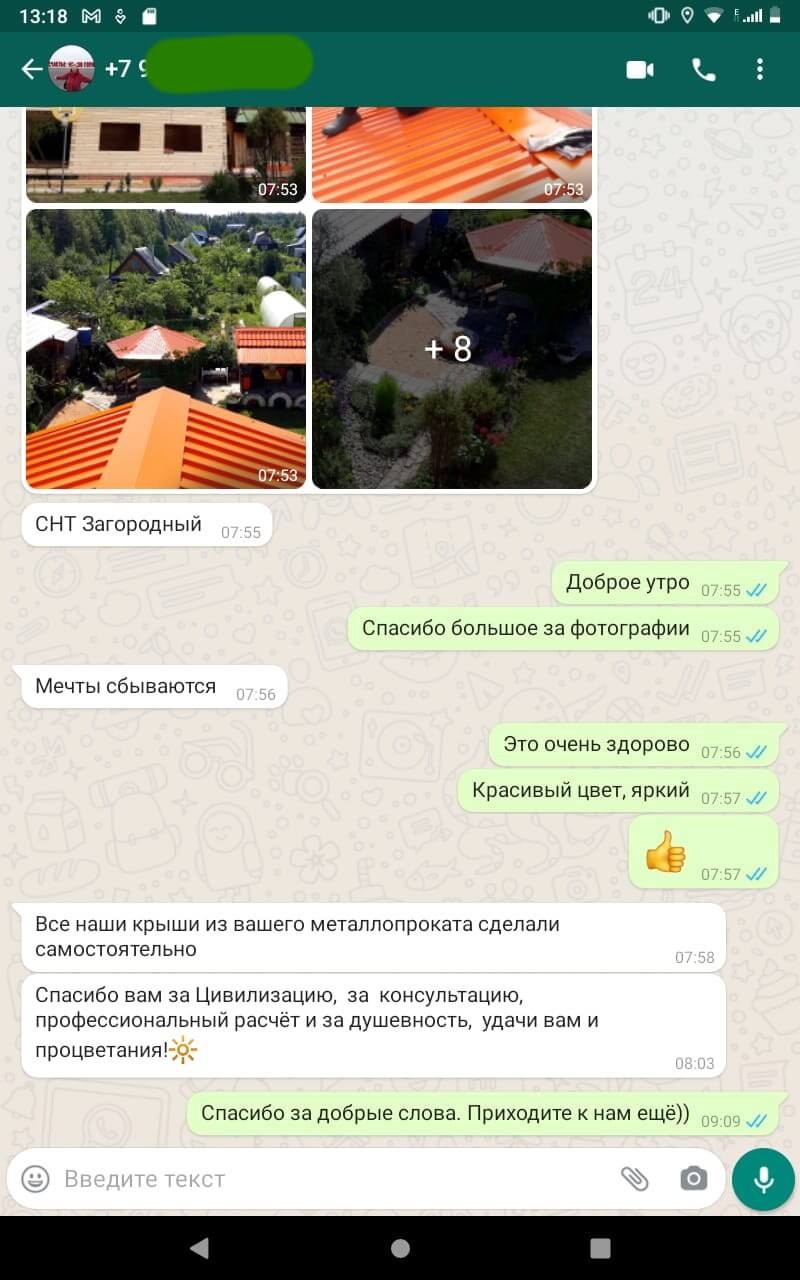The height and width of the screenshot is (1280, 800).
Task: Open the contact's profile picture
Action: pyautogui.click(x=72, y=69)
